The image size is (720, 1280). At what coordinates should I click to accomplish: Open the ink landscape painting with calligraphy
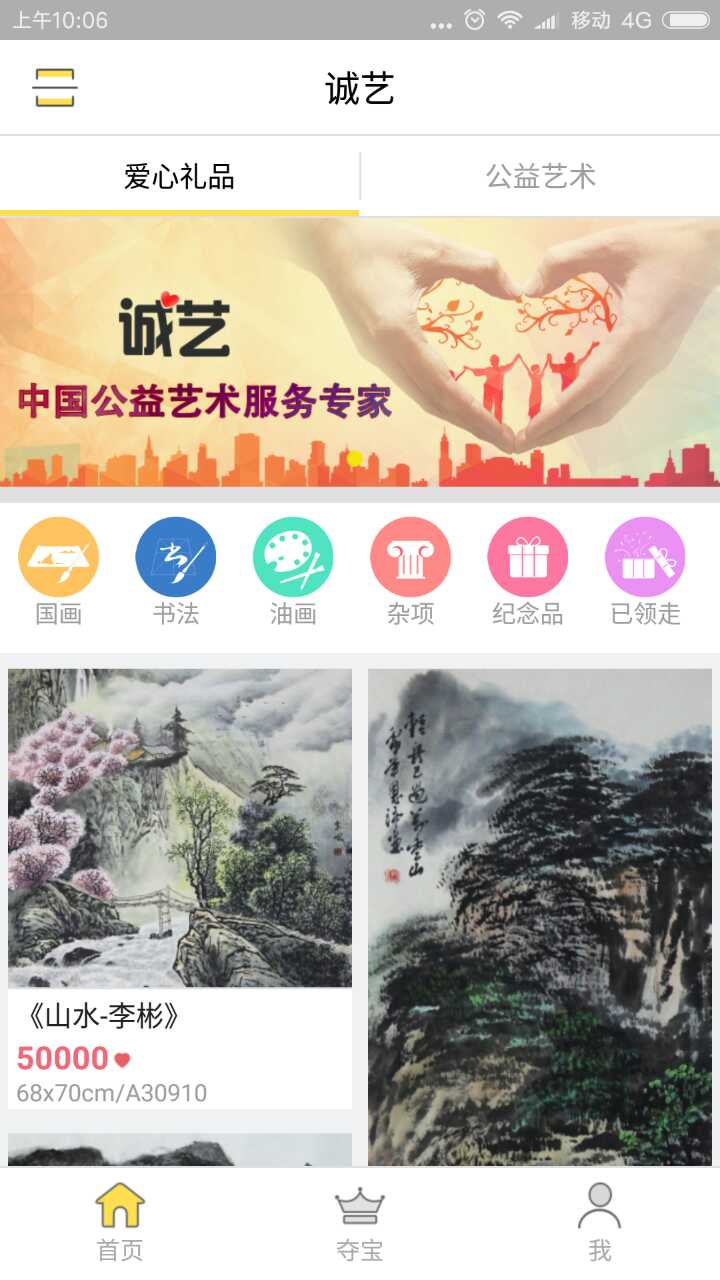(540, 915)
